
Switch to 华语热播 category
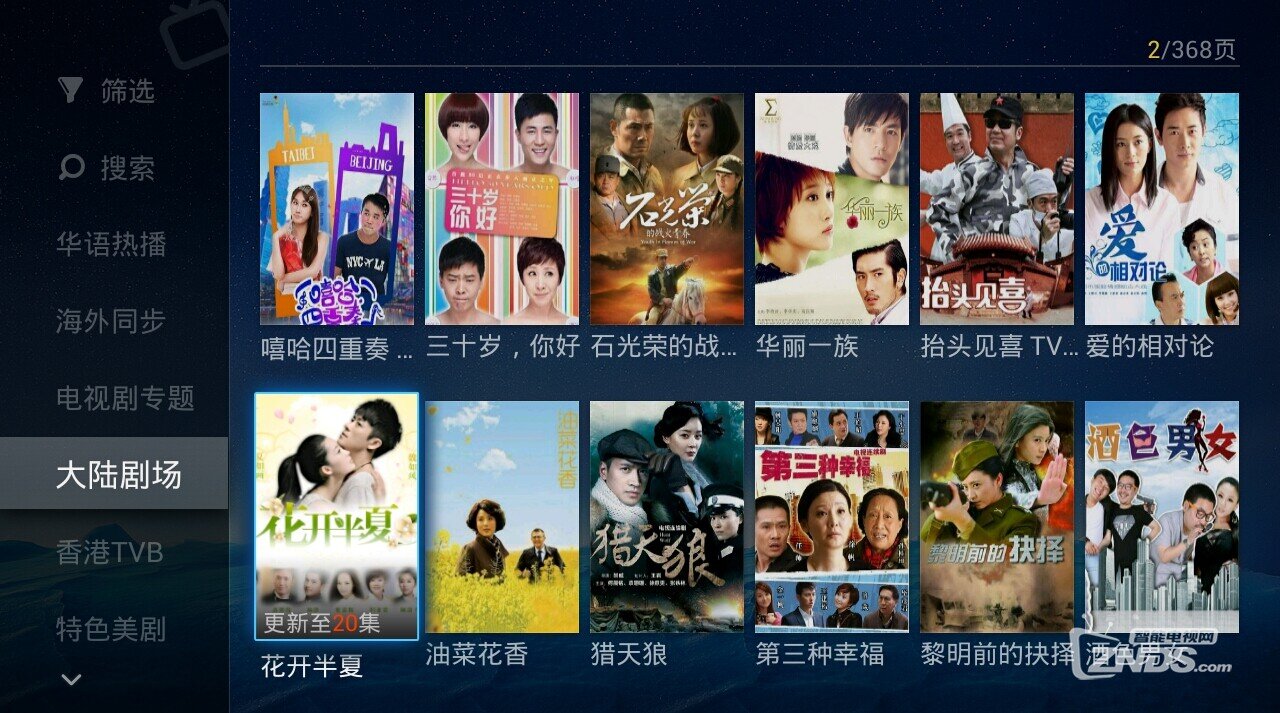(x=111, y=244)
